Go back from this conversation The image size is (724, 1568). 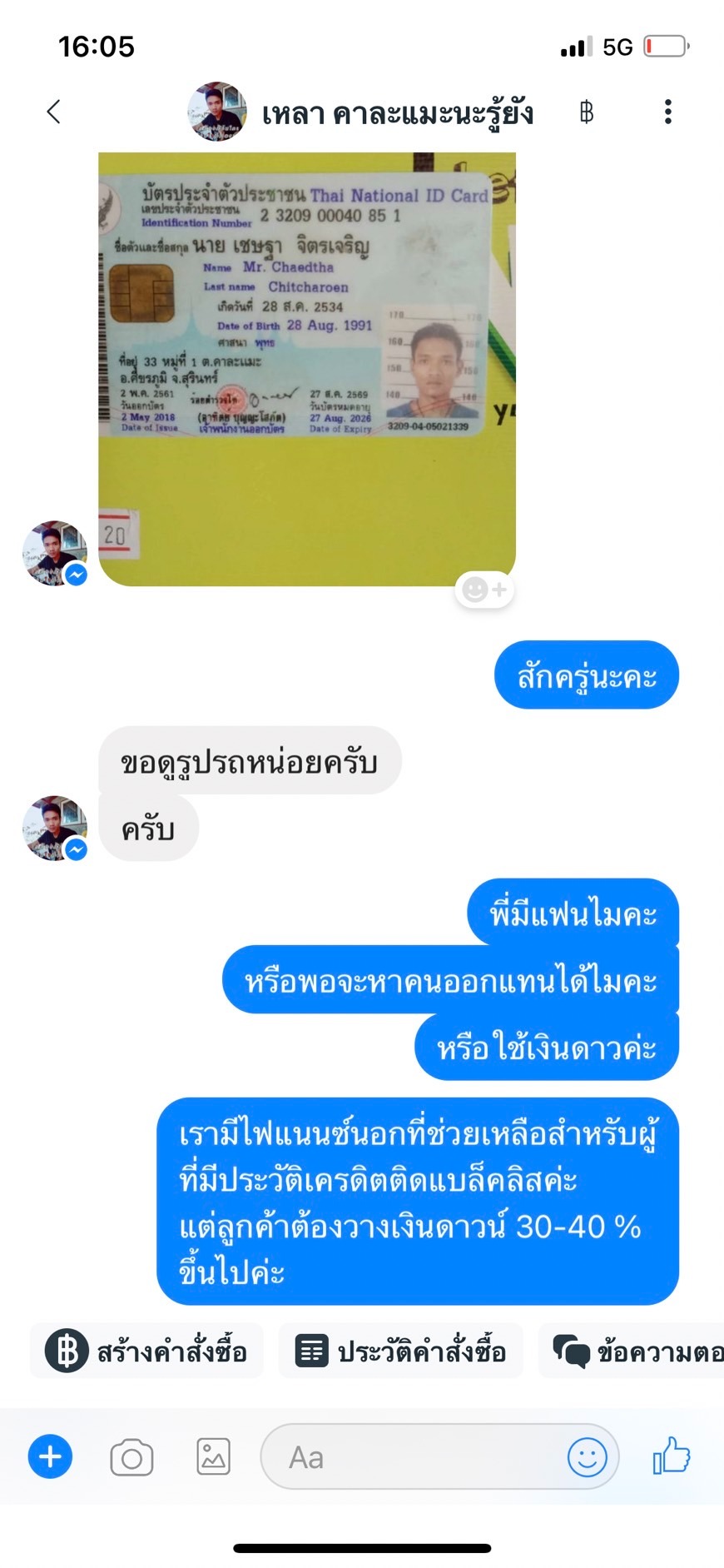54,112
